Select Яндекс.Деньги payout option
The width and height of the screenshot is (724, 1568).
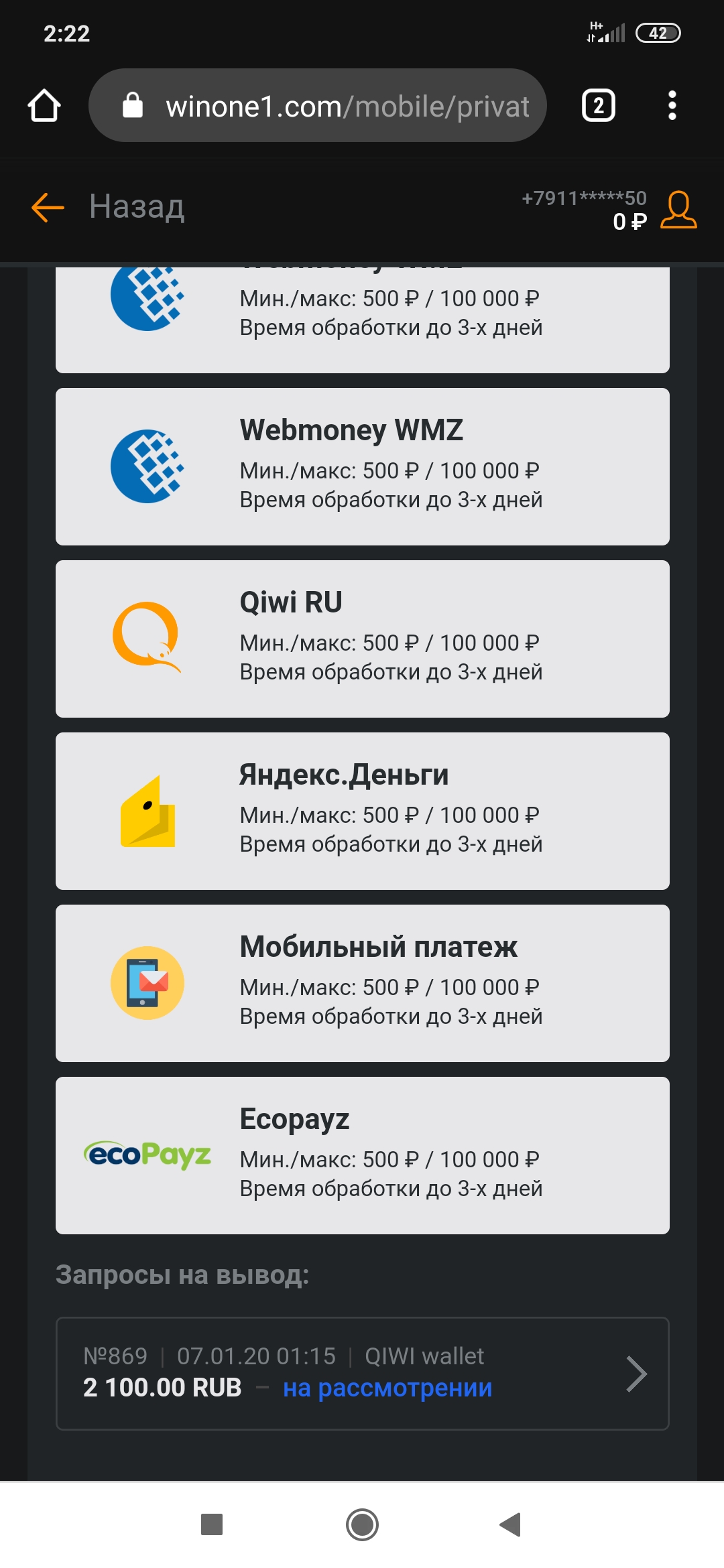point(363,811)
